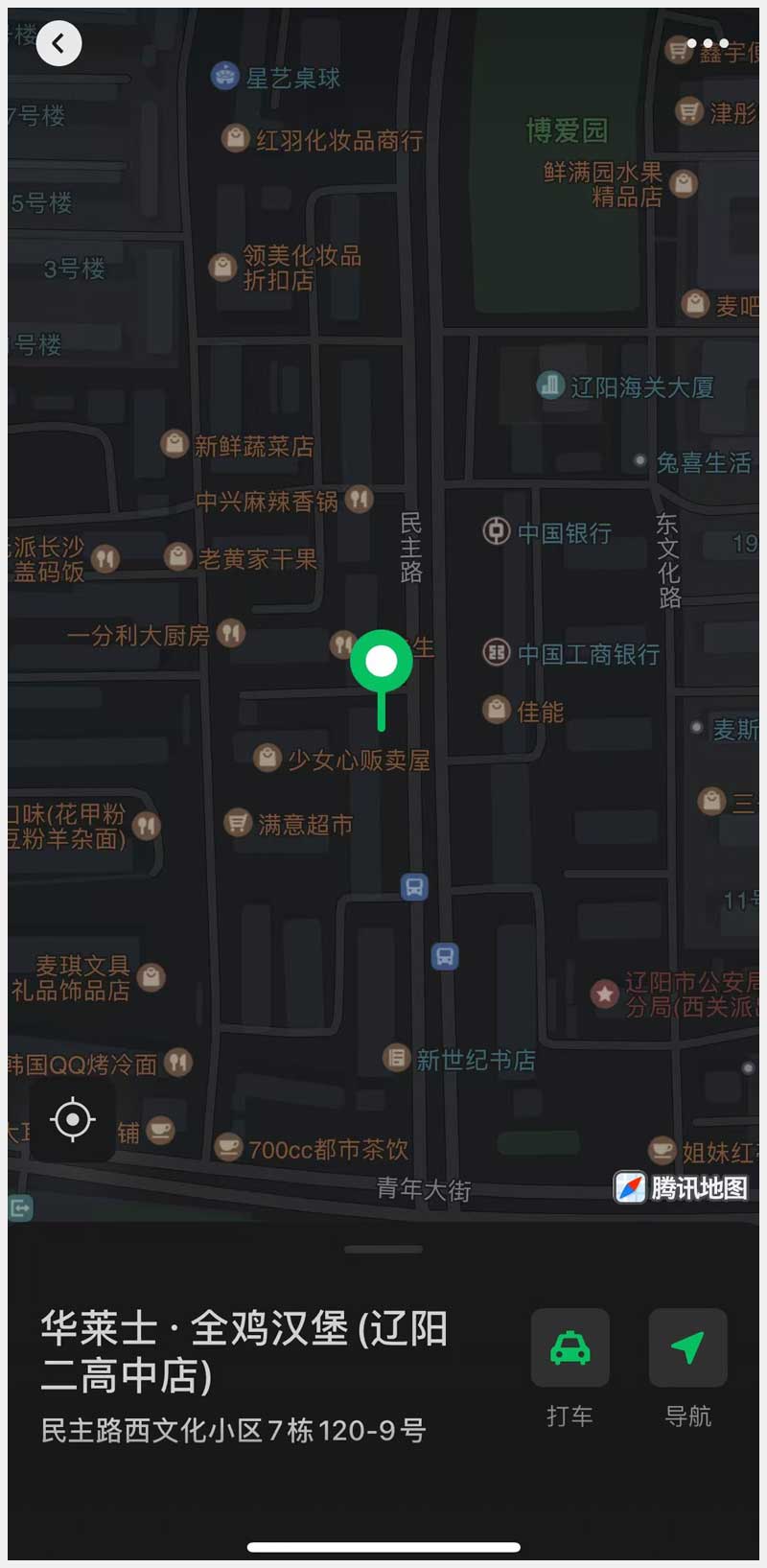The image size is (767, 1568).
Task: Open the three-dot more options menu
Action: pyautogui.click(x=709, y=43)
